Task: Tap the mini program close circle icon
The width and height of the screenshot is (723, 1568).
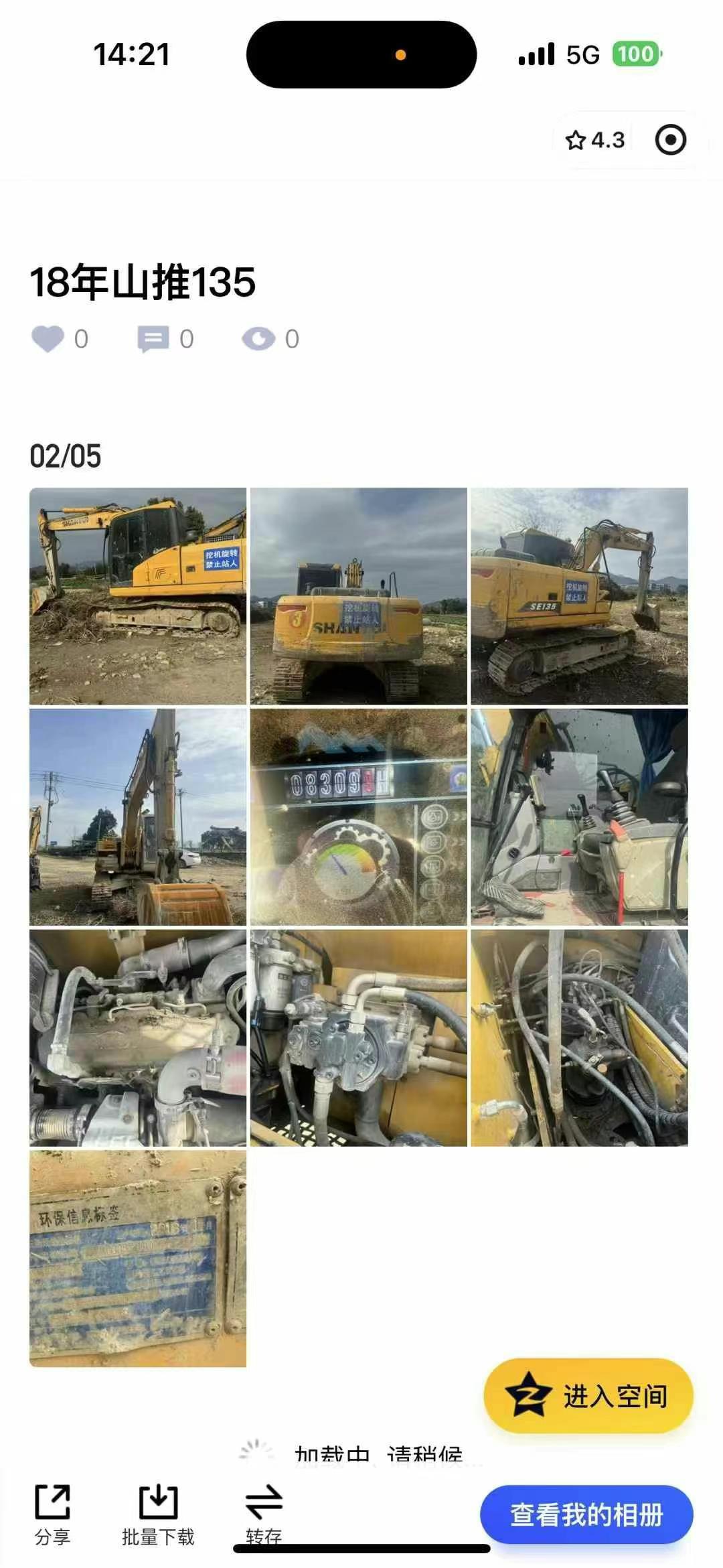Action: coord(670,141)
